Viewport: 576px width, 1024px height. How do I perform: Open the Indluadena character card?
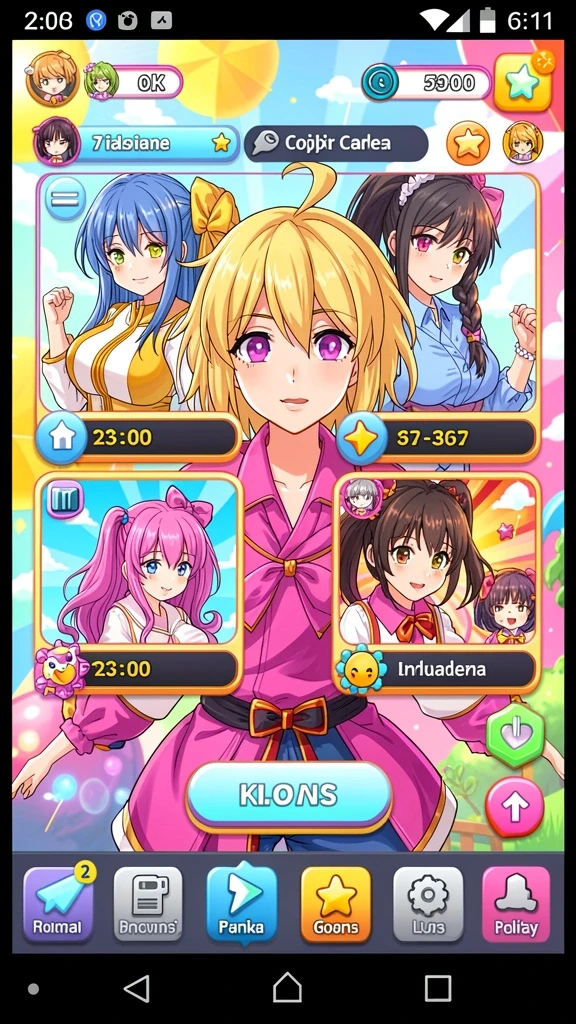(436, 583)
